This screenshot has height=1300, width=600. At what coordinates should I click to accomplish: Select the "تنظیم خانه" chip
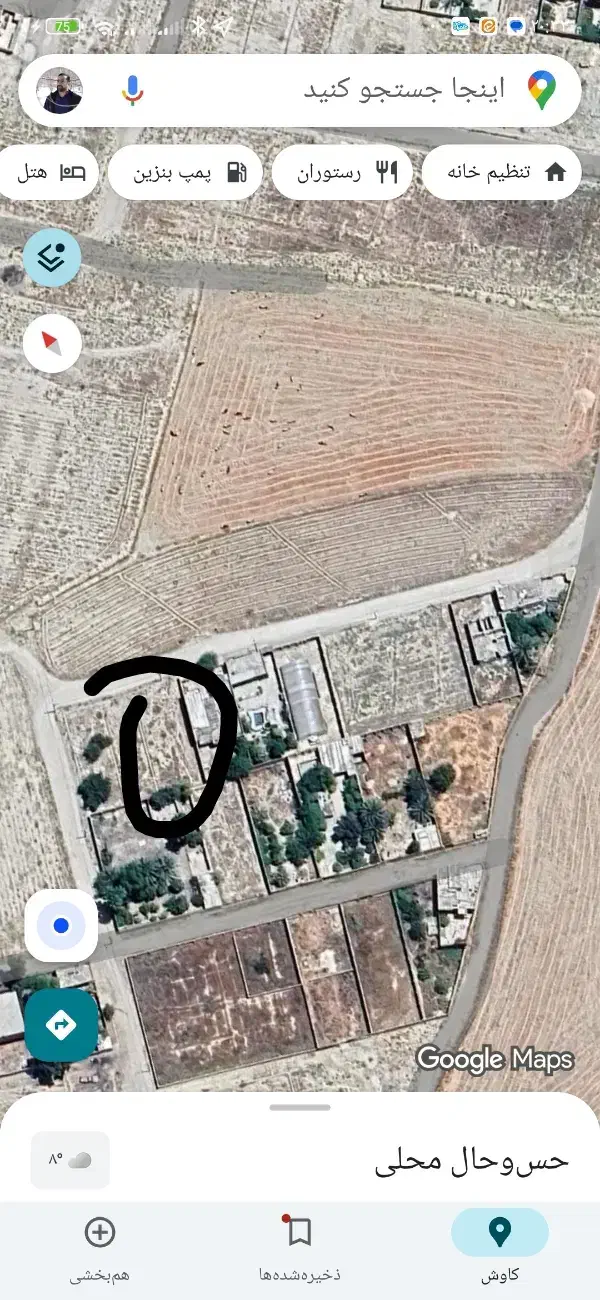click(x=501, y=172)
